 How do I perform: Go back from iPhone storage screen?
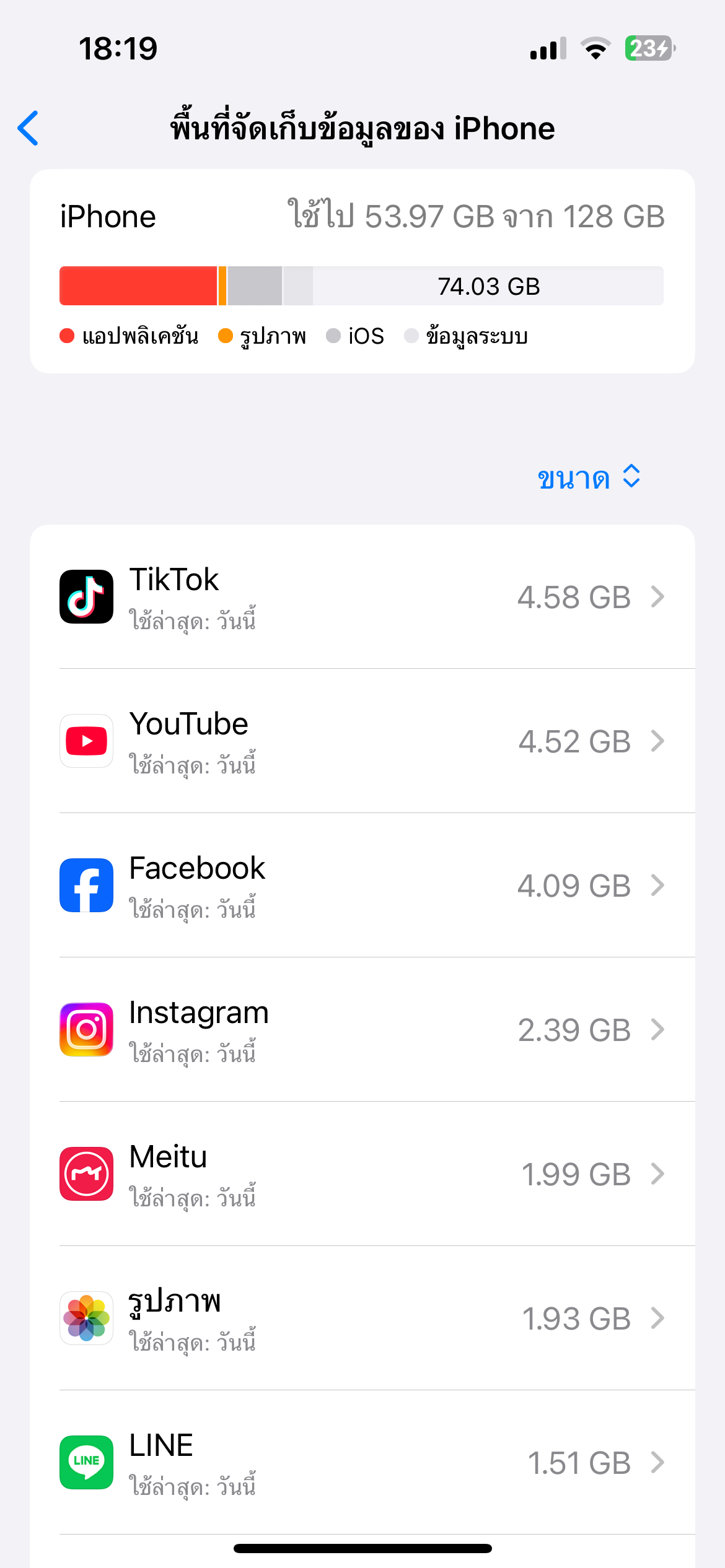pyautogui.click(x=29, y=128)
